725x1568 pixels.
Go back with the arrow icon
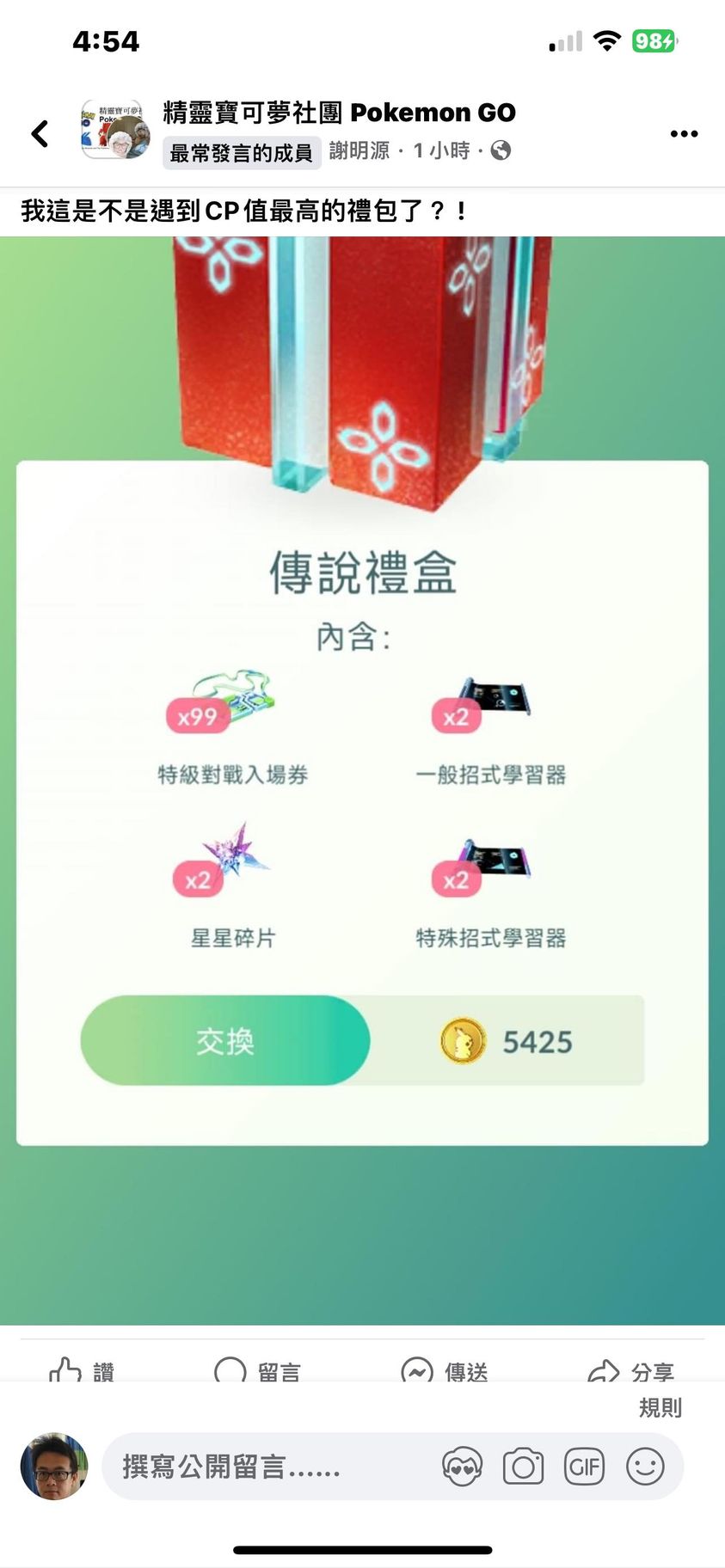[x=40, y=133]
